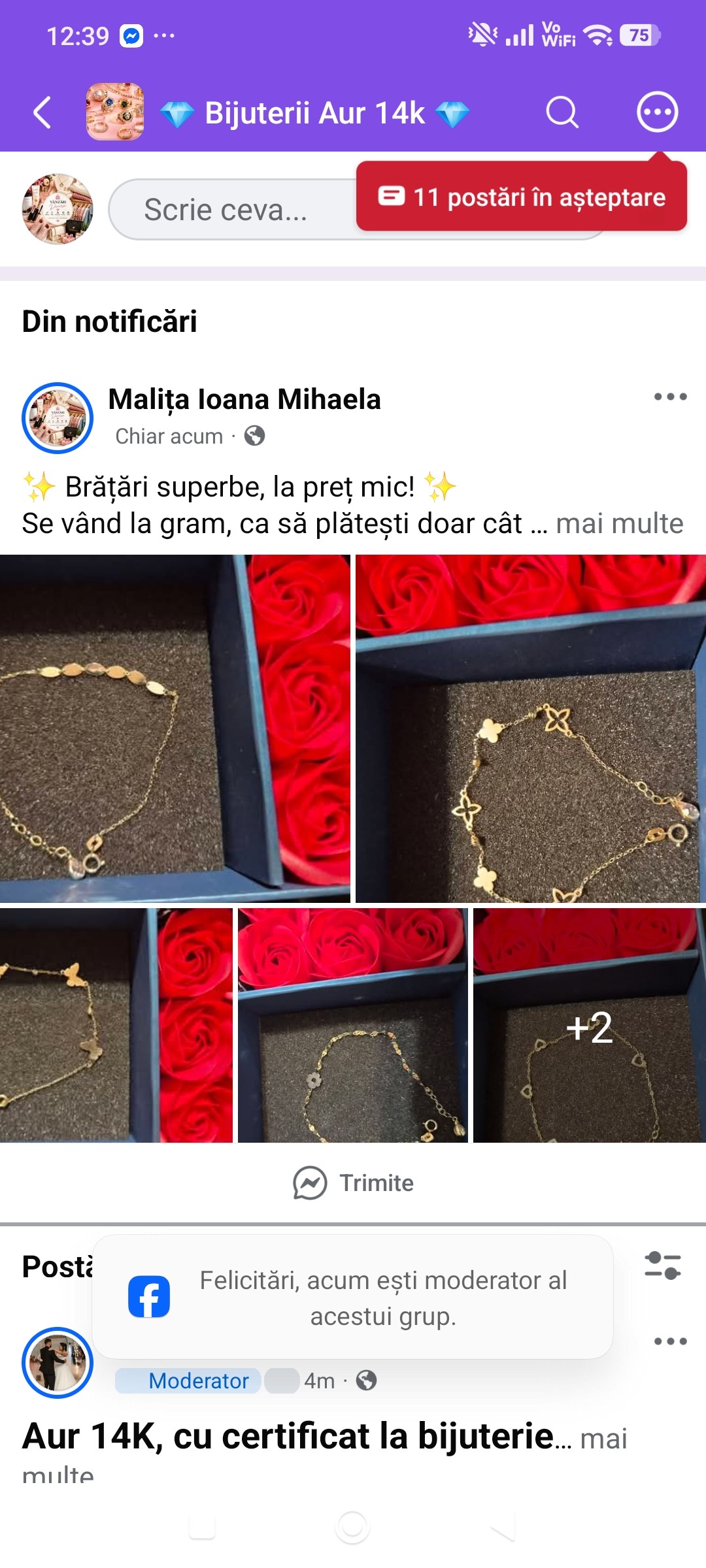
Task: Open the posts filter sliders icon
Action: pyautogui.click(x=663, y=1266)
